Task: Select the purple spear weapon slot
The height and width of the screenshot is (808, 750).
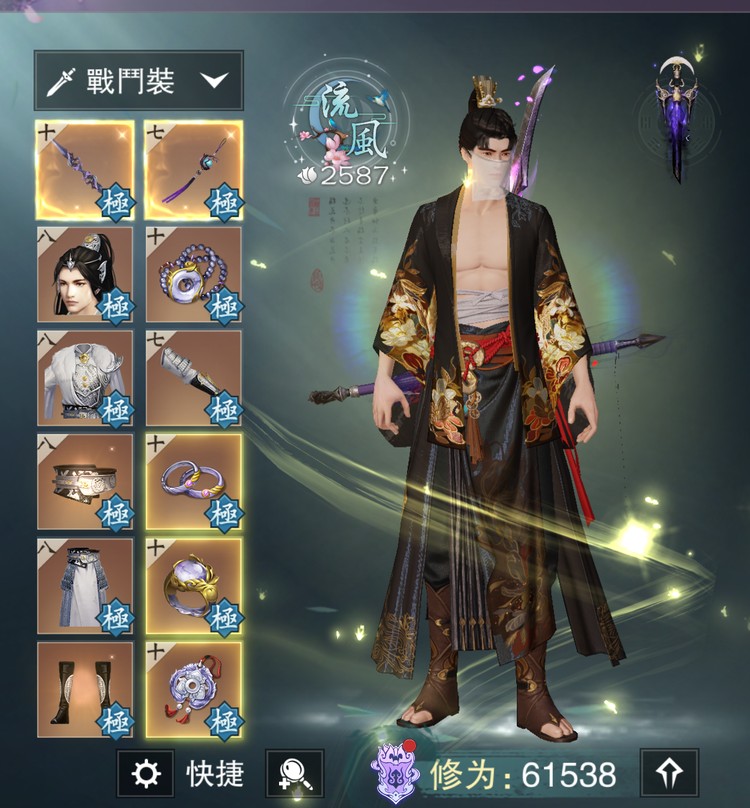Action: coord(85,170)
